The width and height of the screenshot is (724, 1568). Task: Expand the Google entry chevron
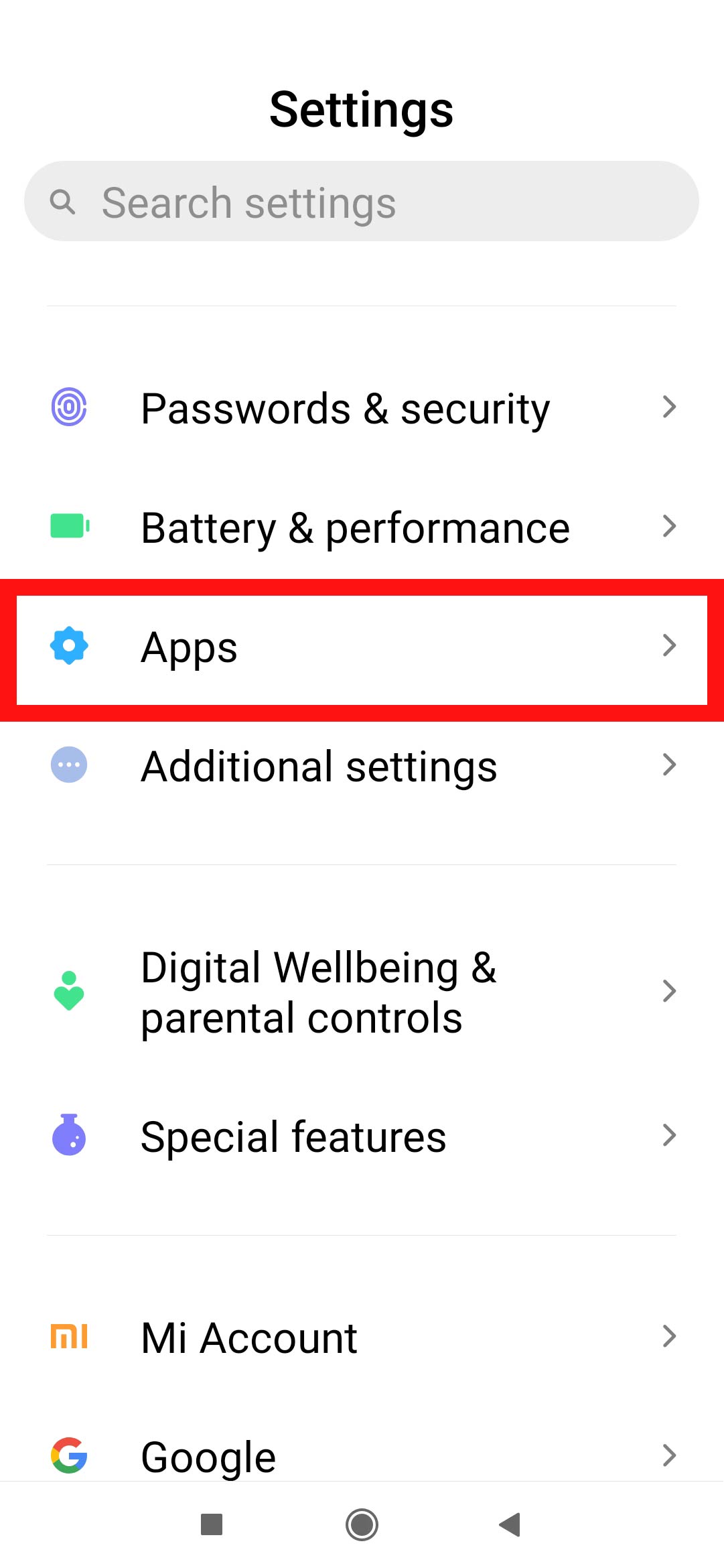(x=669, y=1454)
